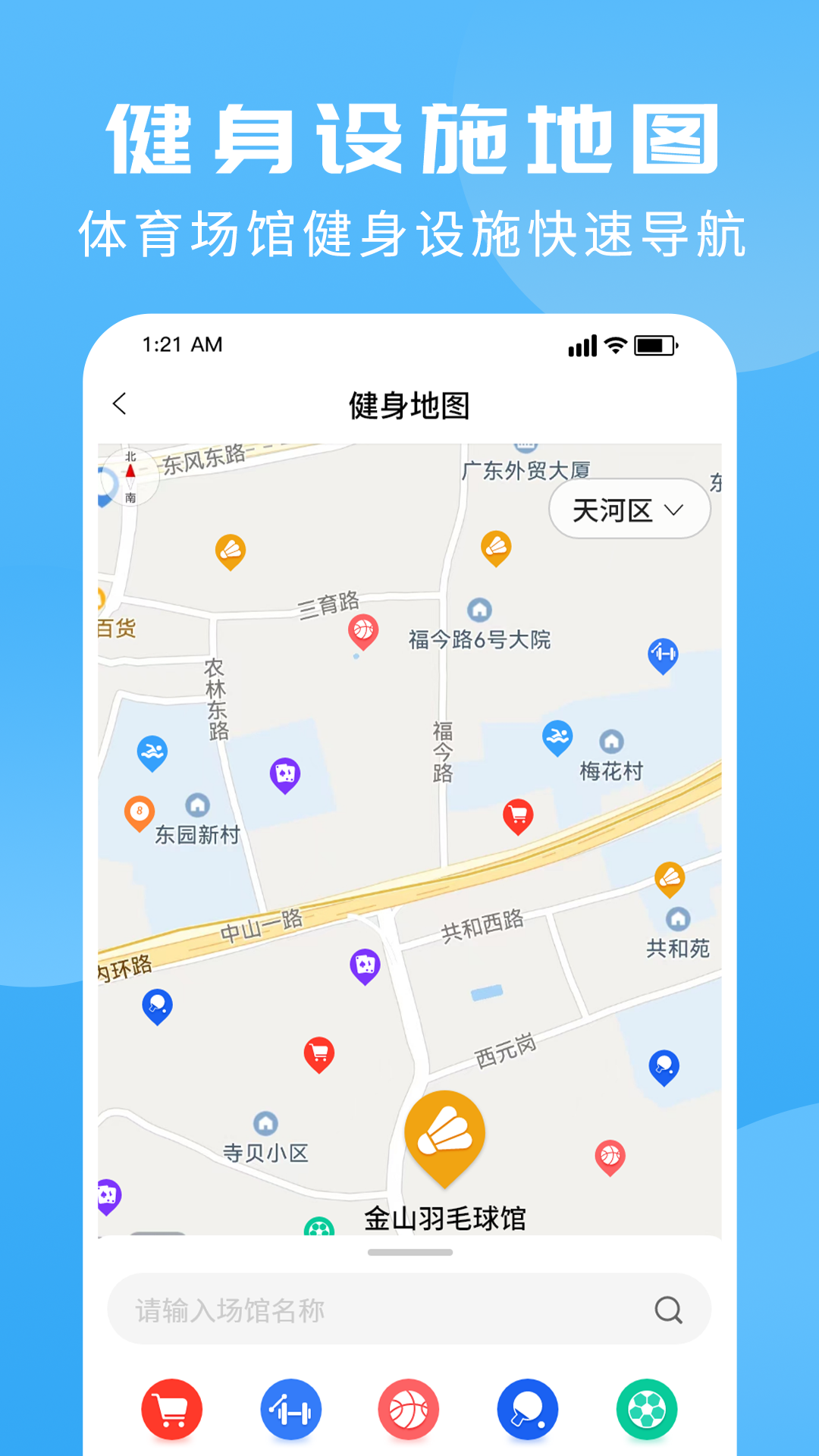Open the 天河区 district dropdown
Viewport: 819px width, 1456px height.
coord(629,509)
